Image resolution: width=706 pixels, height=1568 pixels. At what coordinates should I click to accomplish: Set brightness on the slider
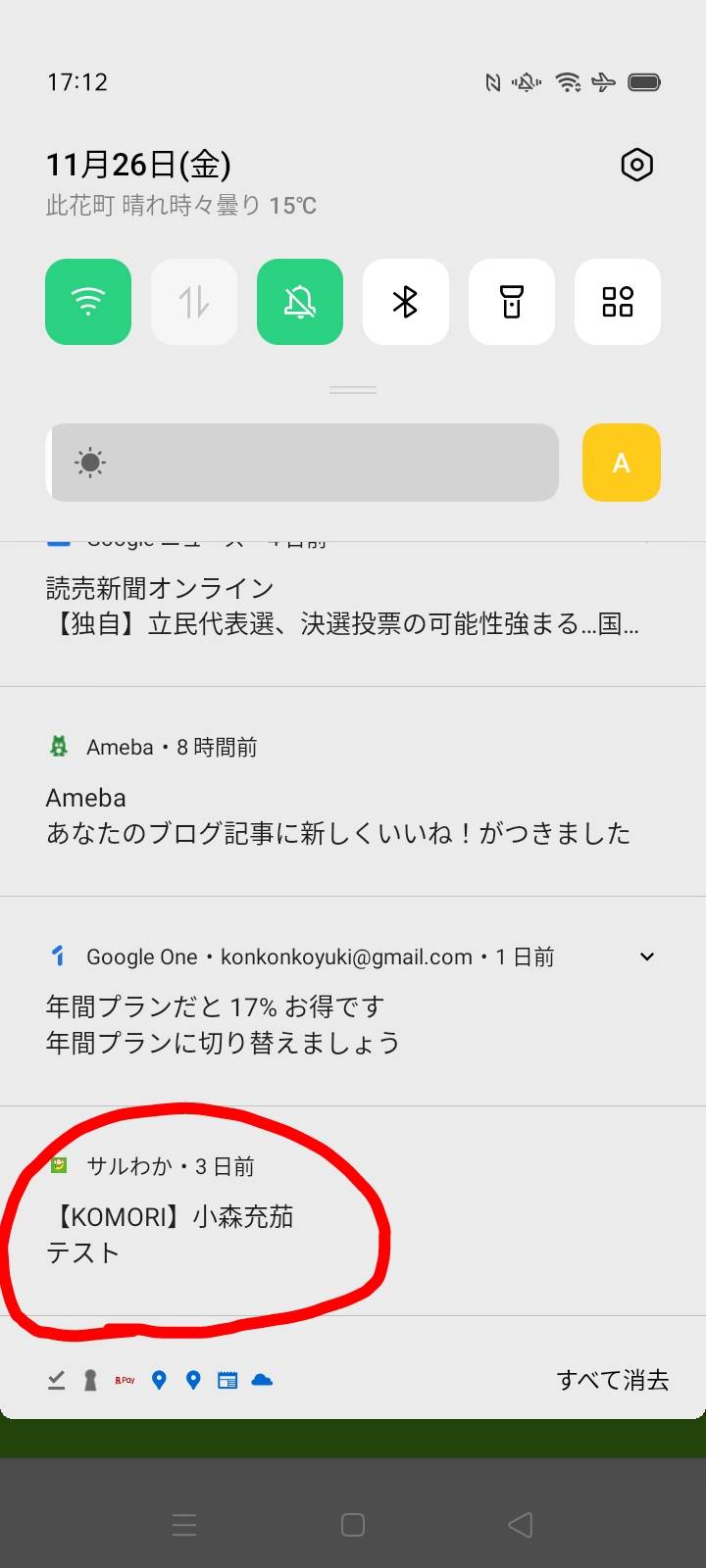click(302, 463)
